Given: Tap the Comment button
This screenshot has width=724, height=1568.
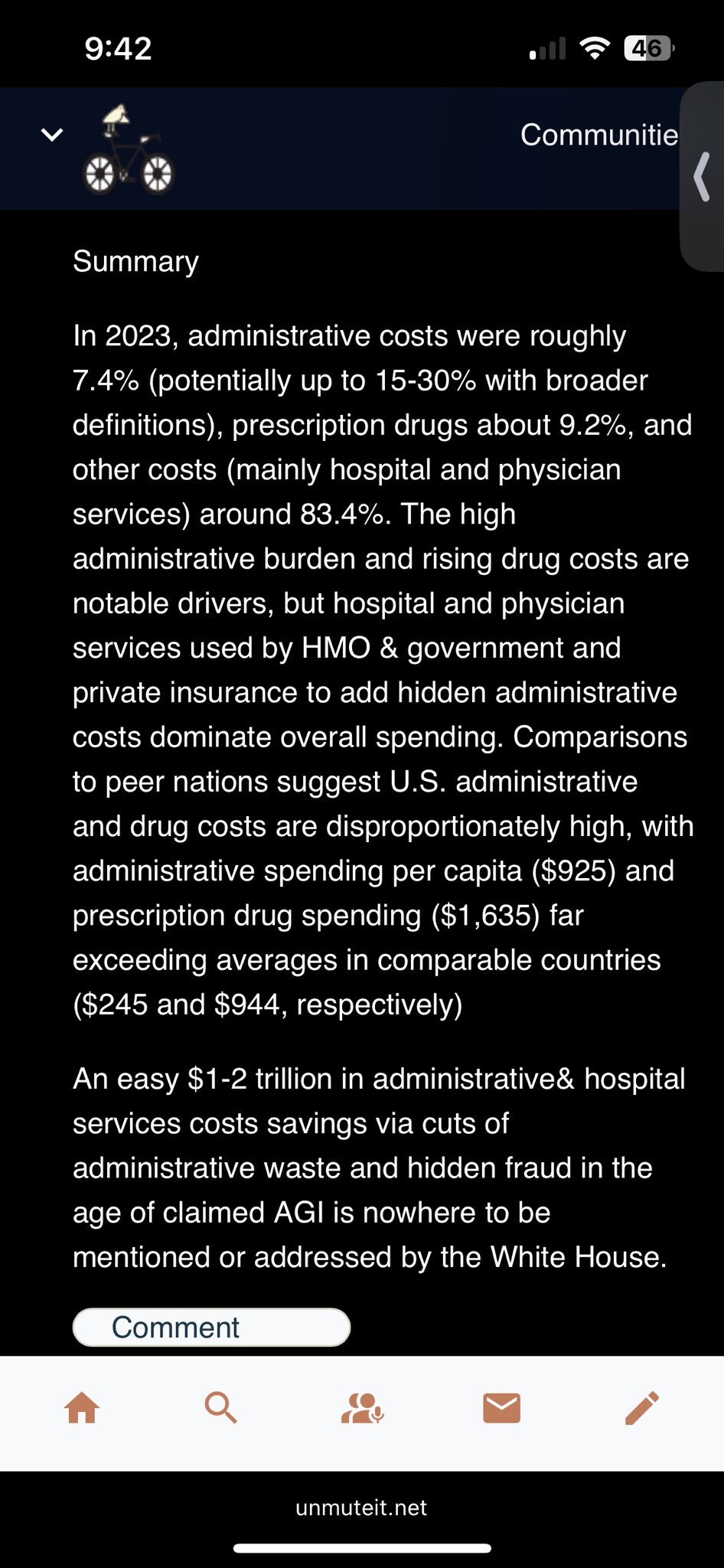Looking at the screenshot, I should click(x=211, y=1327).
